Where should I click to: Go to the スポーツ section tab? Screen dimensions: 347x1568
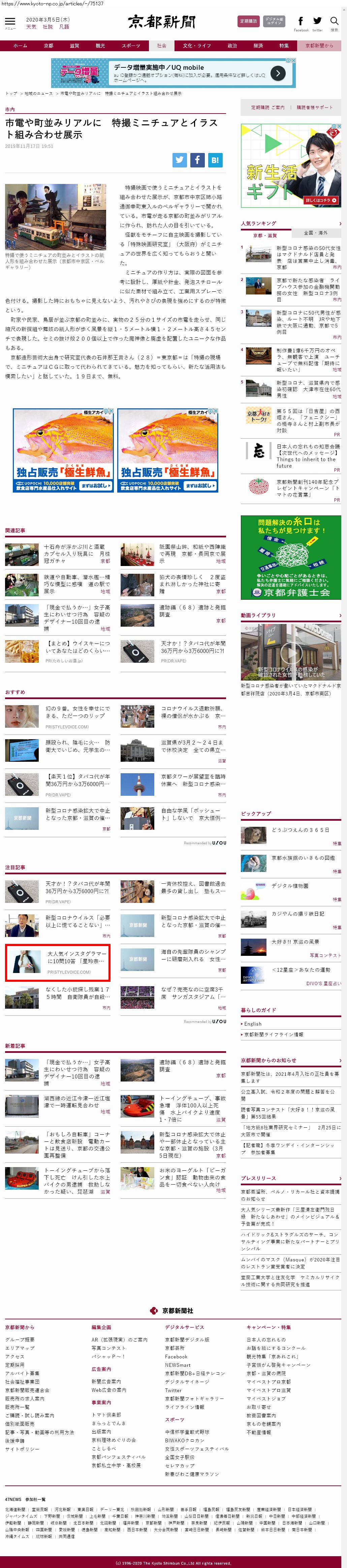tap(130, 46)
